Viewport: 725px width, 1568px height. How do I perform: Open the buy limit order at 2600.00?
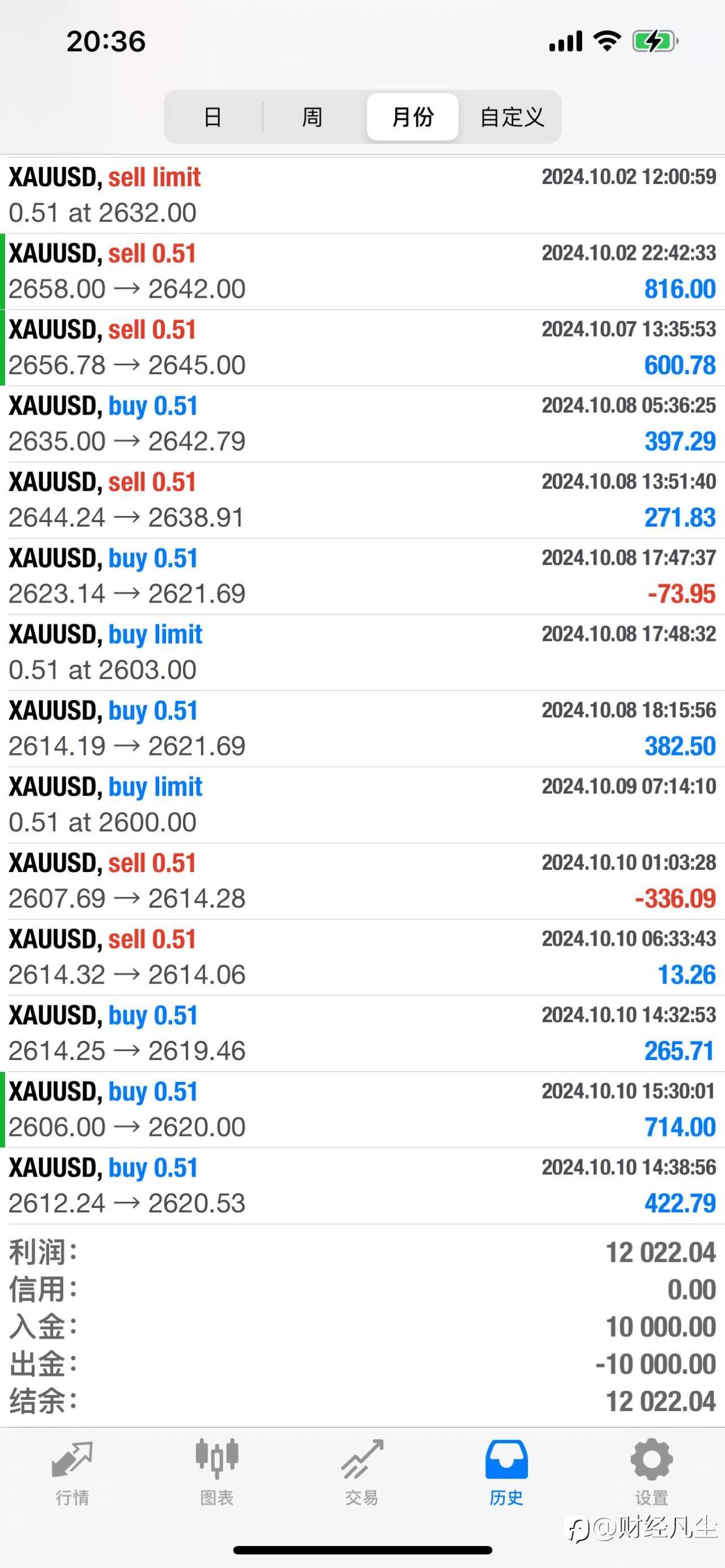point(362,805)
